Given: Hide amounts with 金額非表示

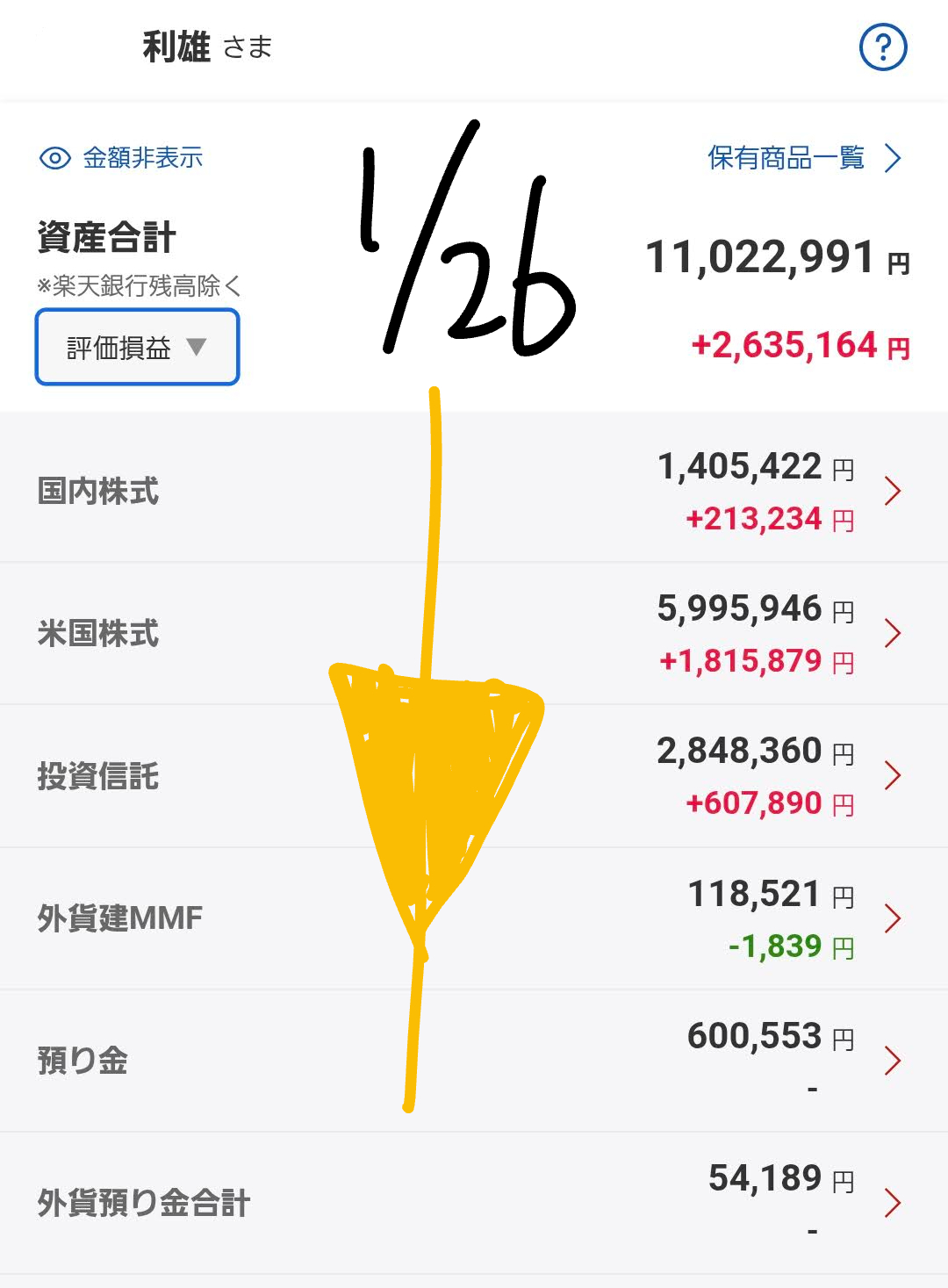Looking at the screenshot, I should (122, 158).
